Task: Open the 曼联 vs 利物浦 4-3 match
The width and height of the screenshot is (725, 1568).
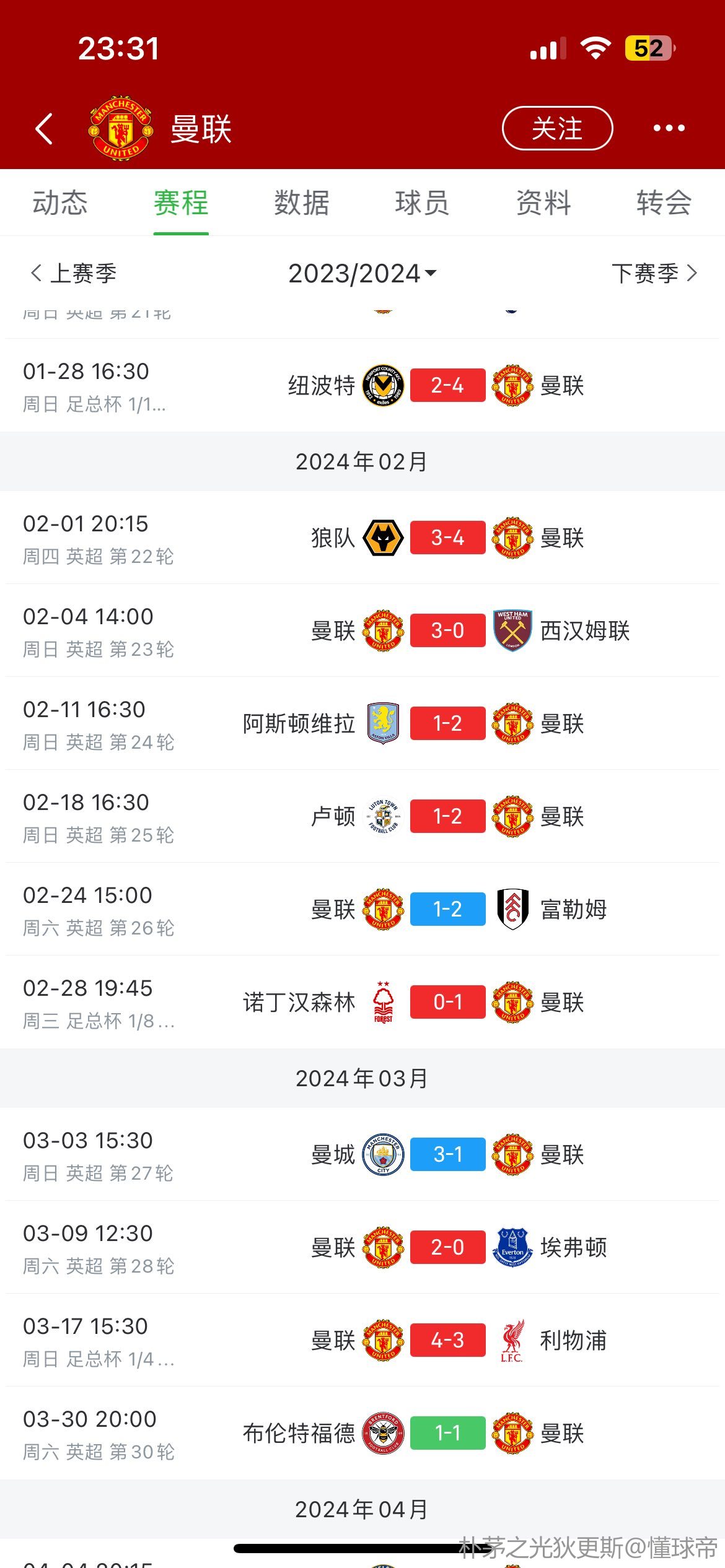Action: pos(362,1340)
